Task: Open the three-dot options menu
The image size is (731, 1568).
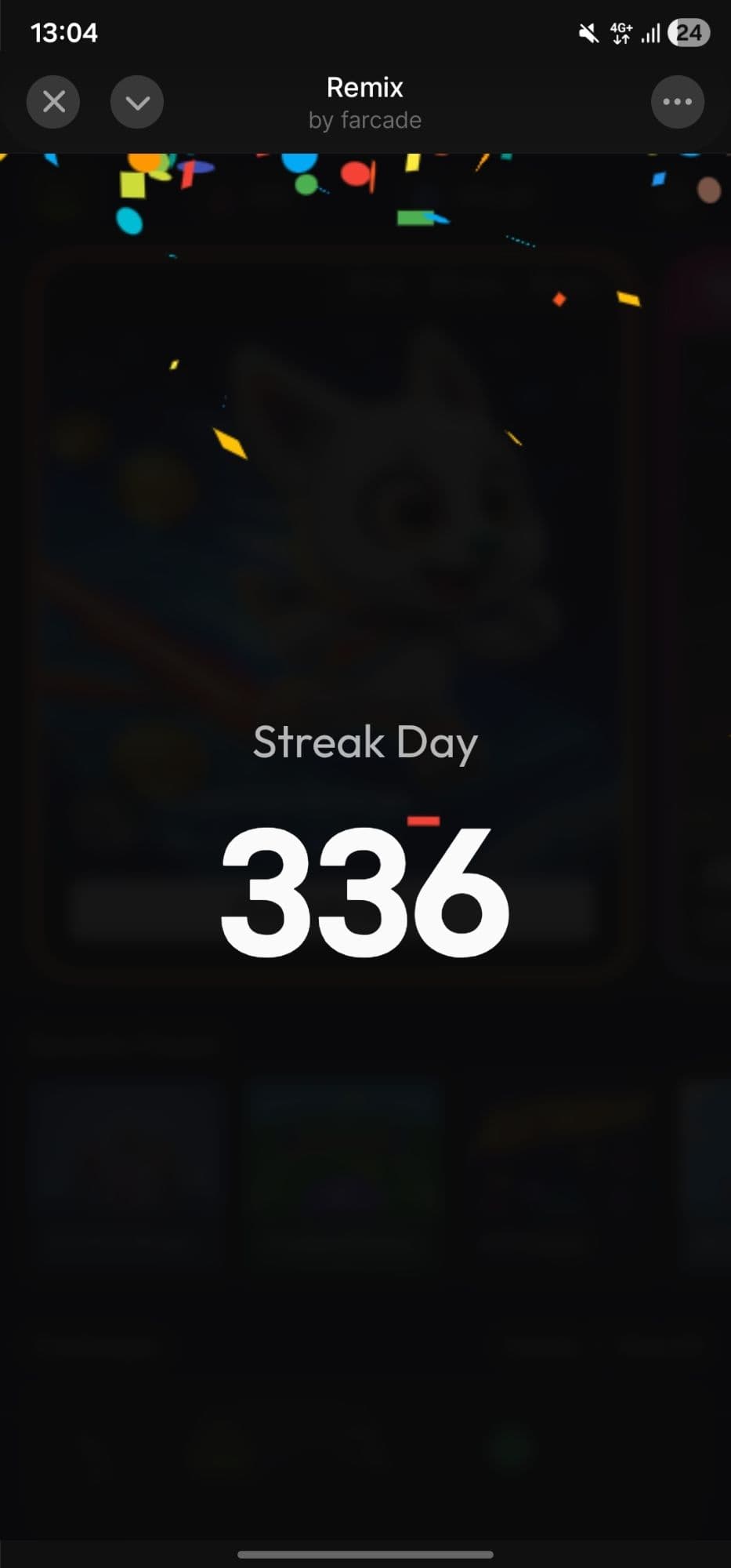Action: click(x=677, y=102)
